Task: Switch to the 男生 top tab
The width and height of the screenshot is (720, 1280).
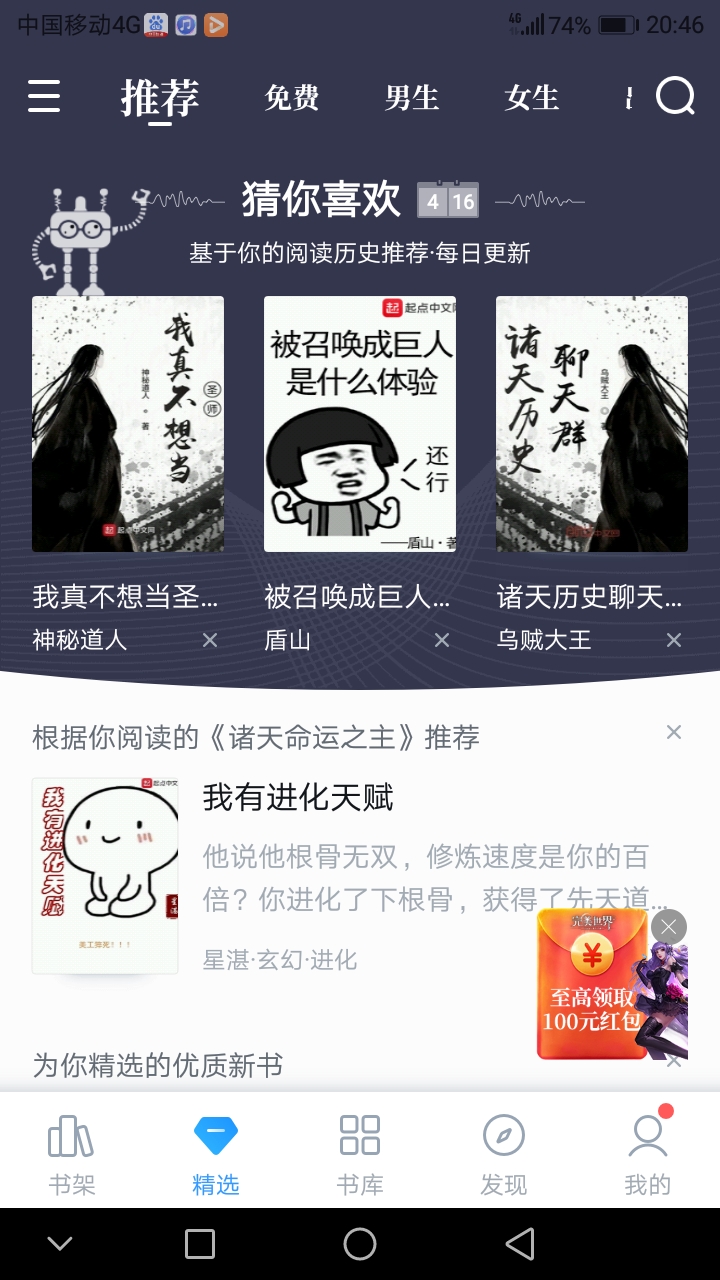Action: coord(412,98)
